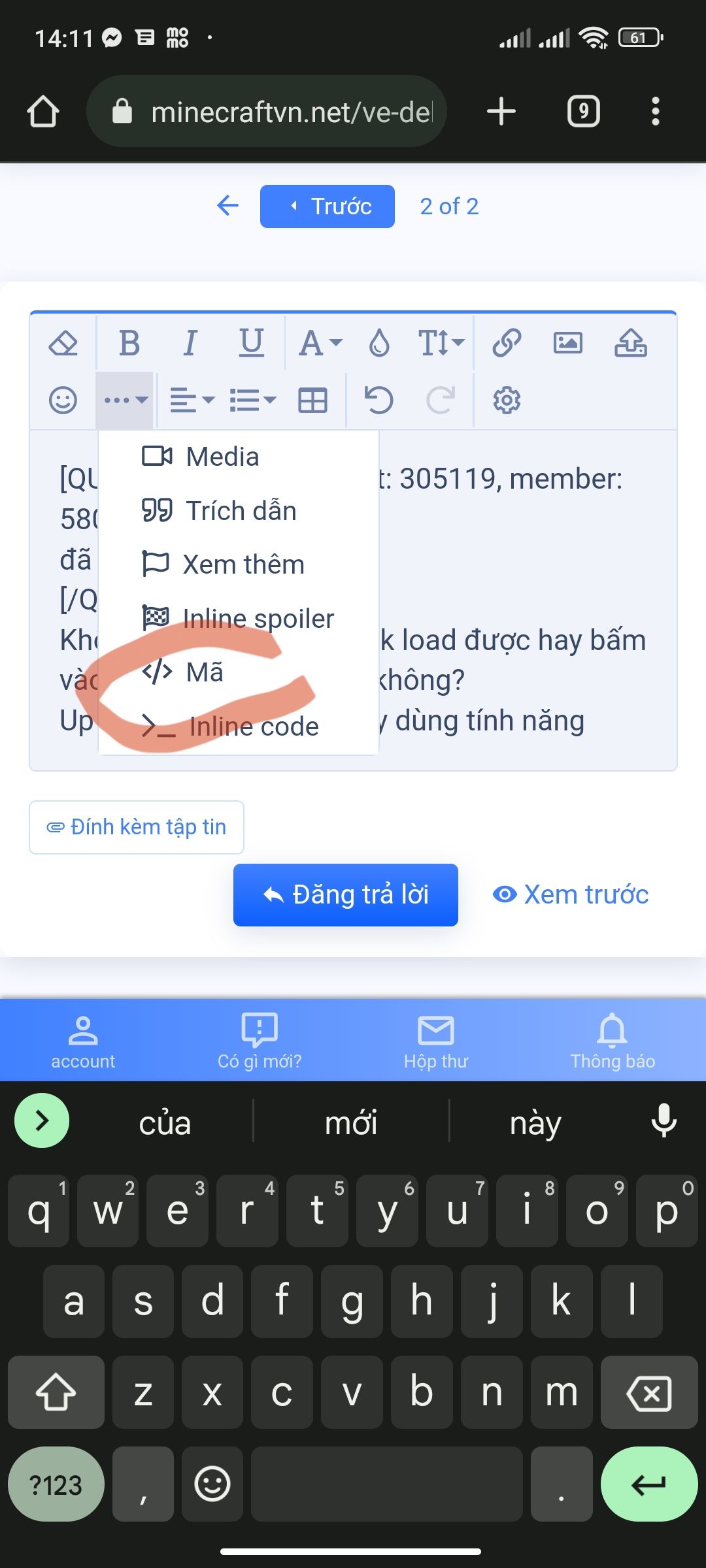Screen dimensions: 706x1568
Task: Apply bold formatting to text
Action: tap(129, 342)
